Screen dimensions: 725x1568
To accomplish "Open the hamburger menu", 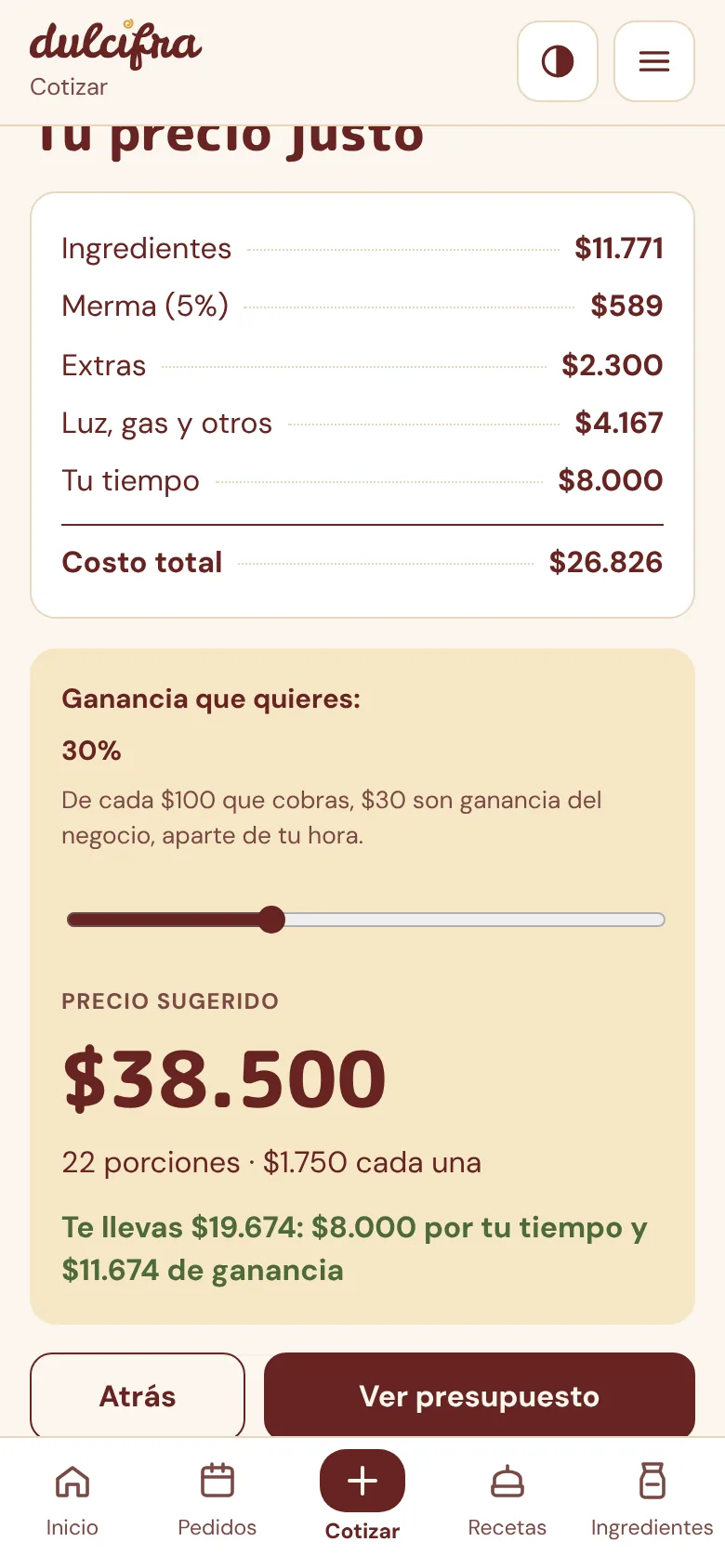I will [x=654, y=61].
